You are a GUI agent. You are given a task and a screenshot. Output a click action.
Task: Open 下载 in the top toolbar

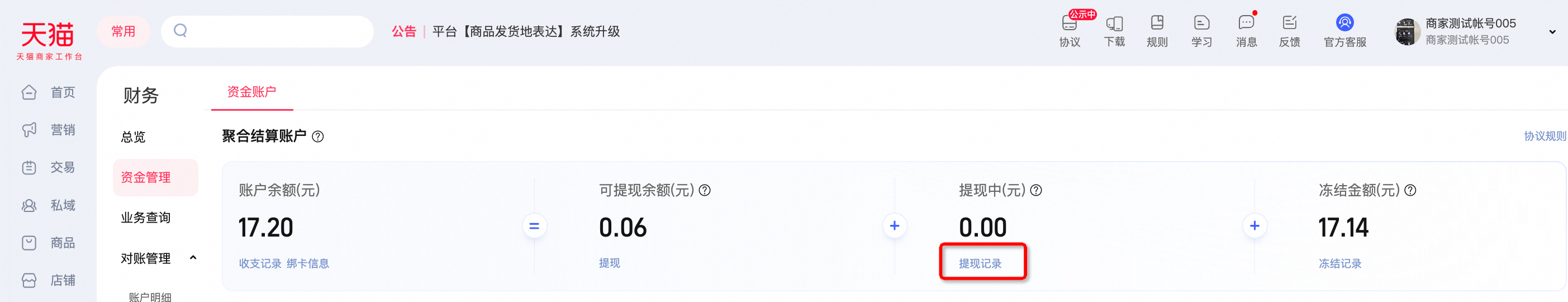pos(1114,30)
